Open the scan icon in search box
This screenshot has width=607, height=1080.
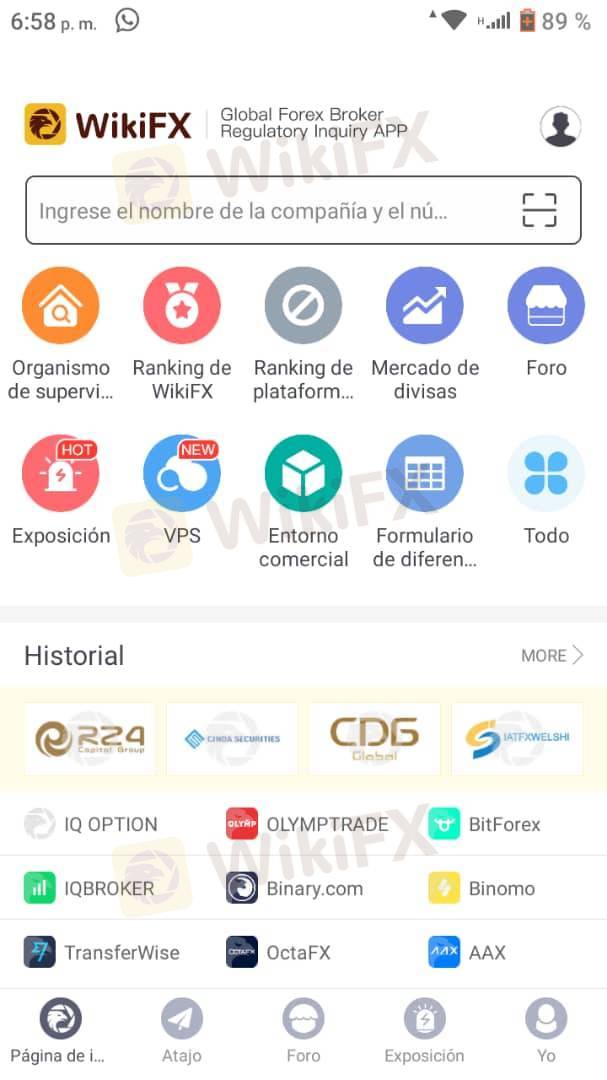[x=539, y=211]
